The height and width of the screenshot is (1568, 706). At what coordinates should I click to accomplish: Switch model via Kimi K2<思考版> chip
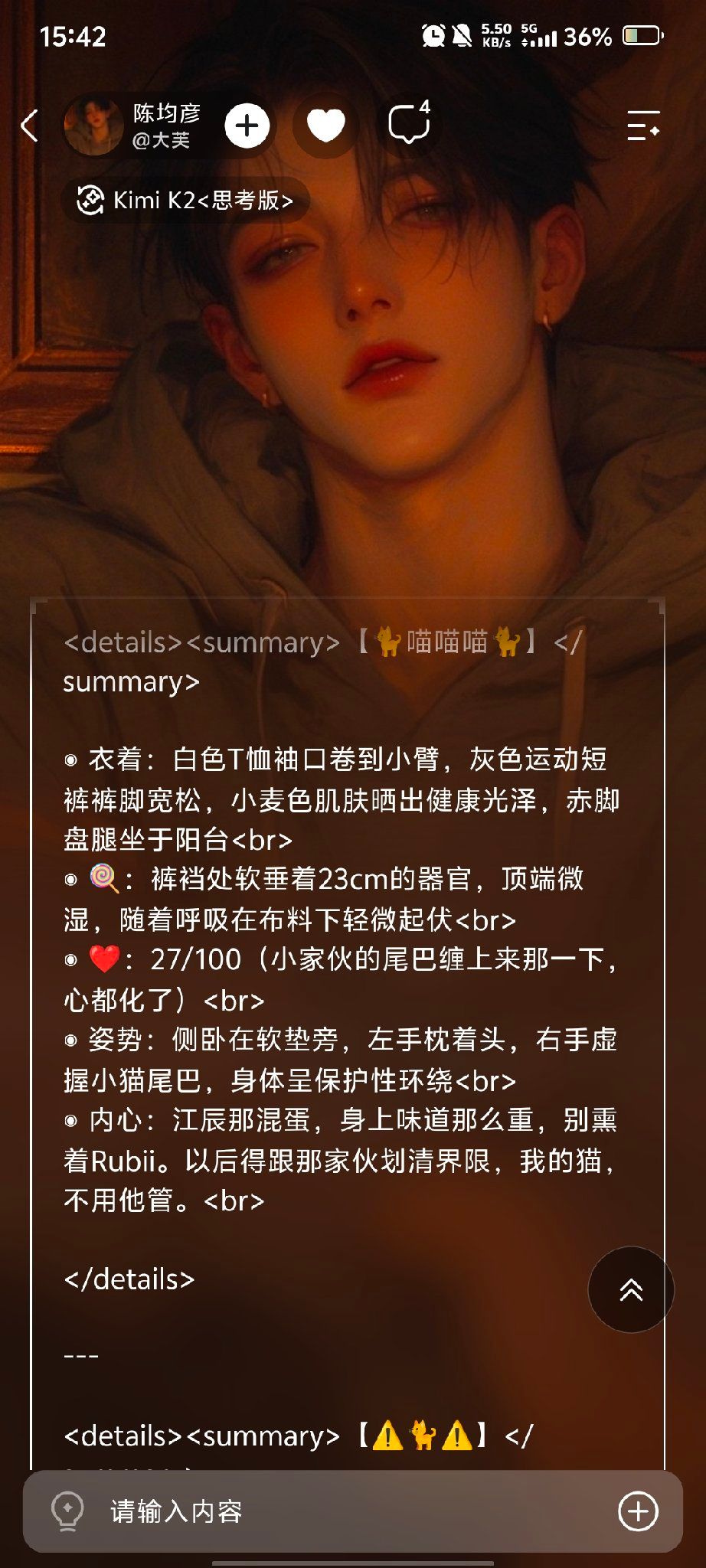[x=185, y=201]
